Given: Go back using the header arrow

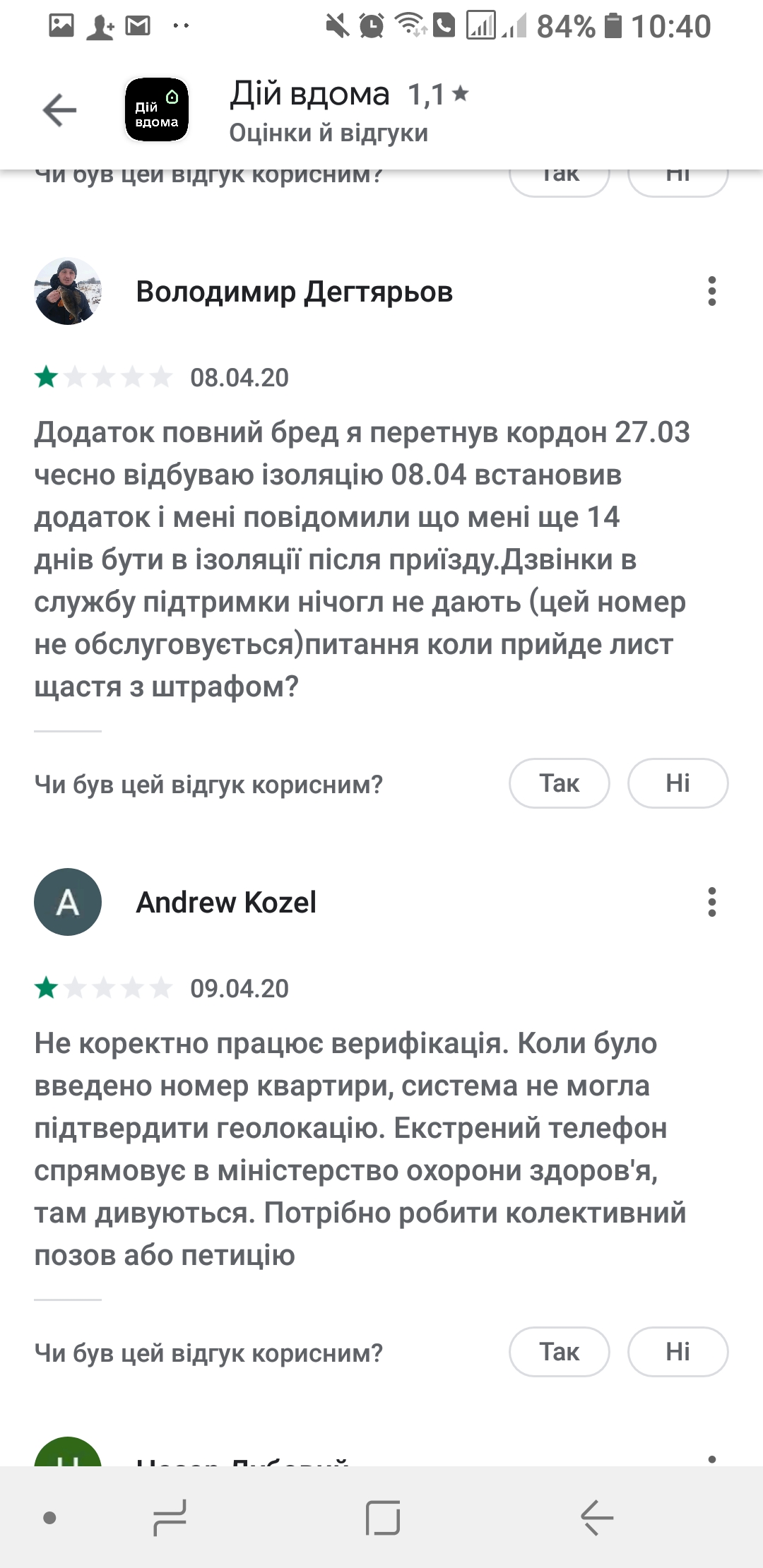Looking at the screenshot, I should coord(59,110).
